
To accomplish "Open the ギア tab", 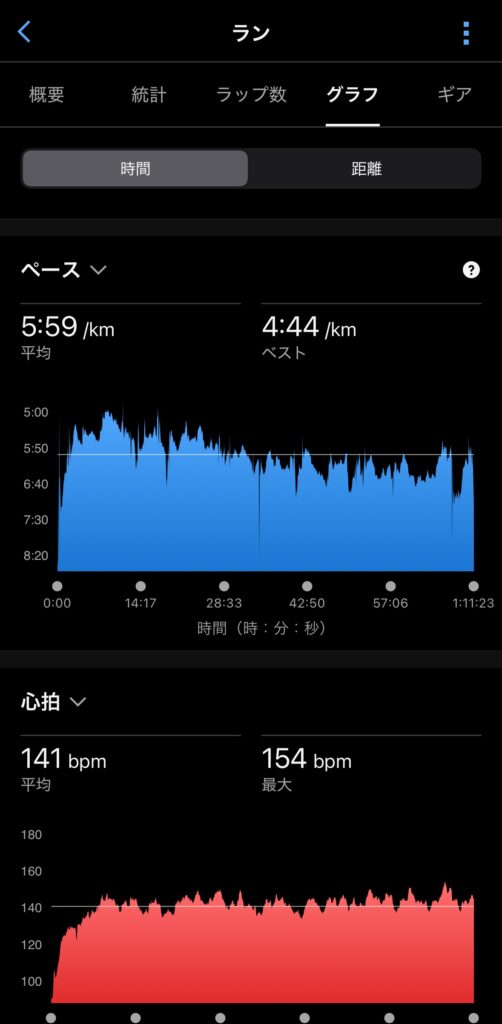I will coord(454,94).
